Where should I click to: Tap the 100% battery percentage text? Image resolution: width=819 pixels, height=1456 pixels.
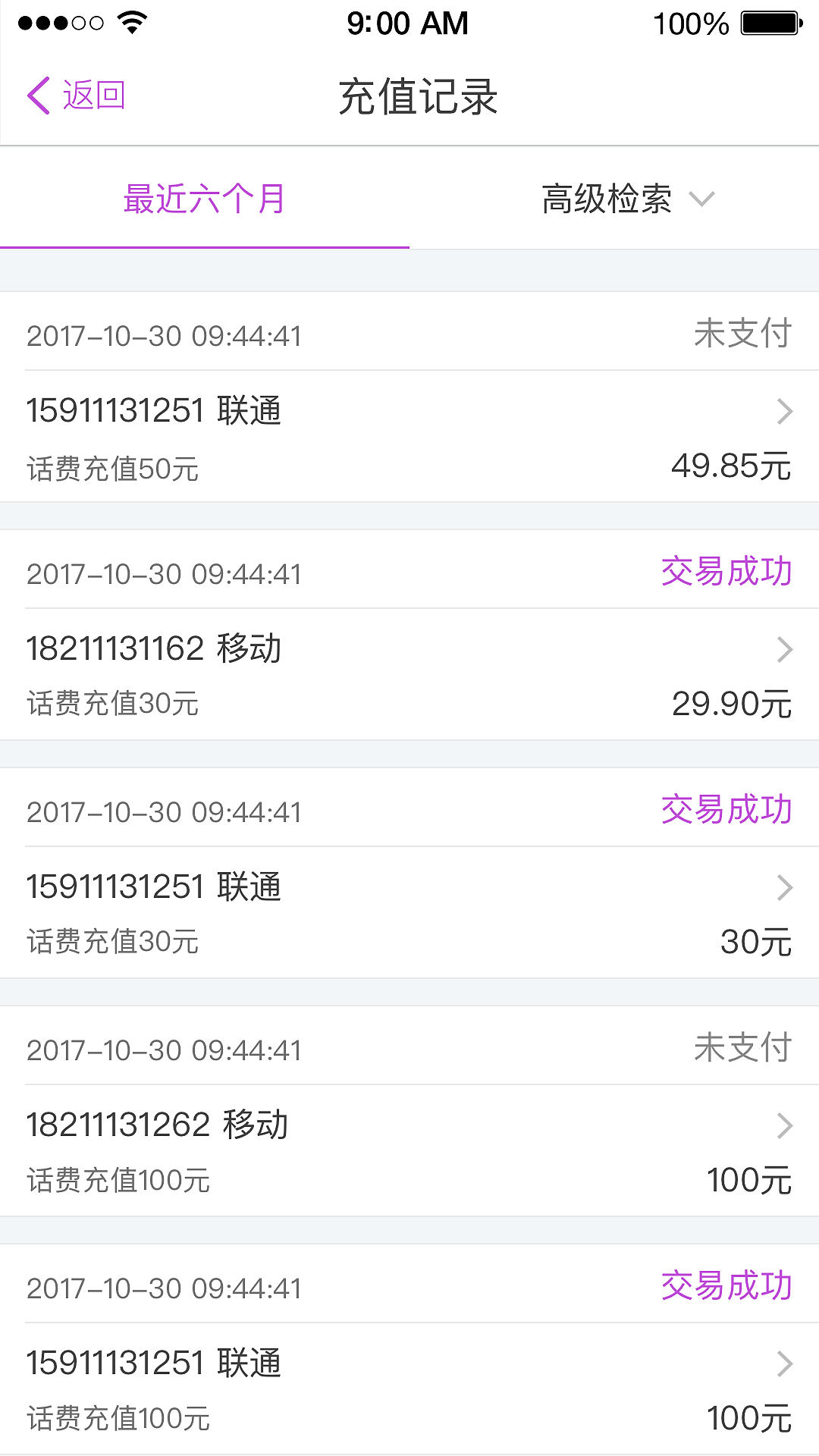692,23
